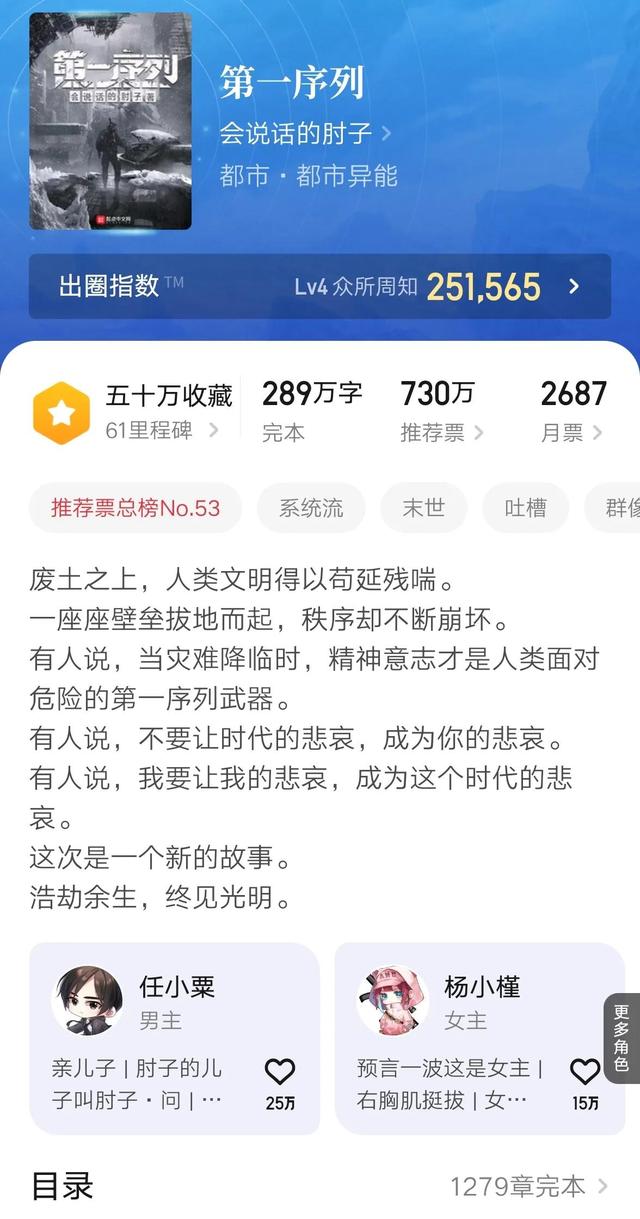Screen dimensions: 640x1219
Task: Open author 会说话的肘子's page
Action: point(305,133)
